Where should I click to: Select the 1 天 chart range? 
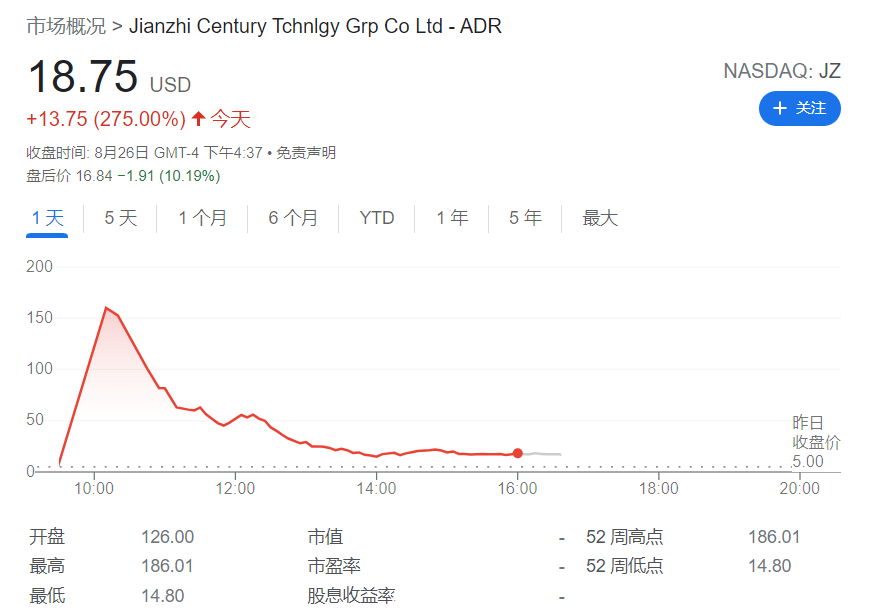point(47,218)
